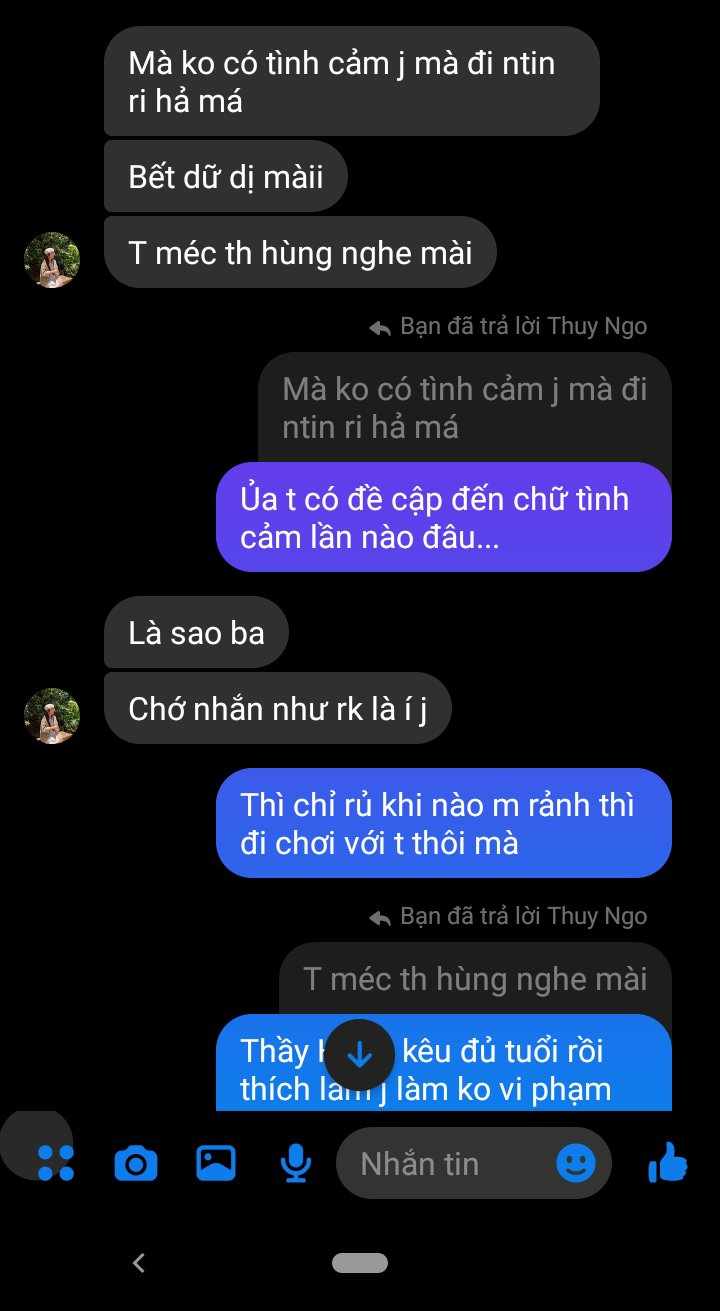Open the emoji picker in message field

coord(576,1163)
